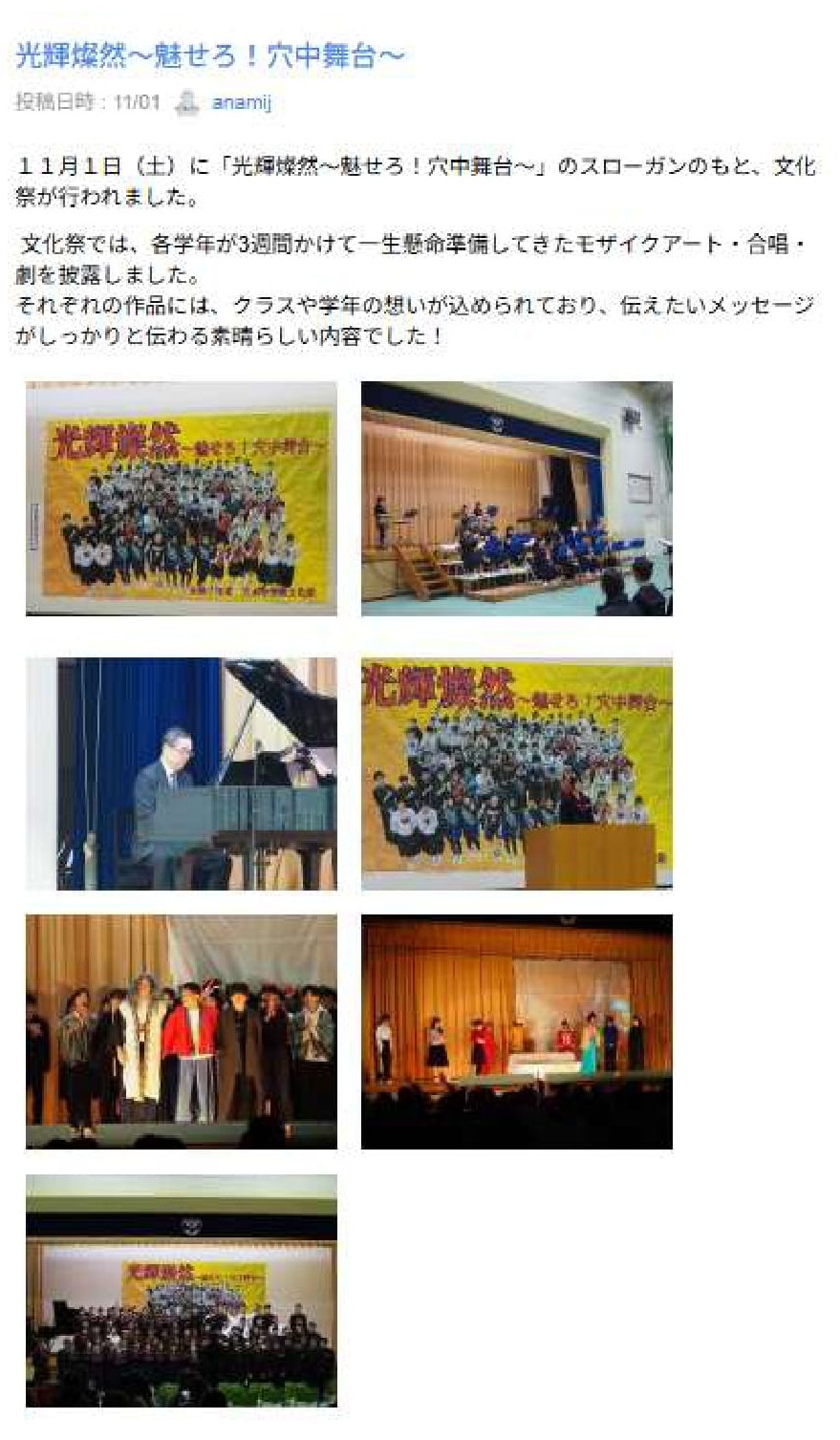Viewport: 840px width, 1440px height.
Task: Open the choir under banner photo
Action: point(182,1290)
